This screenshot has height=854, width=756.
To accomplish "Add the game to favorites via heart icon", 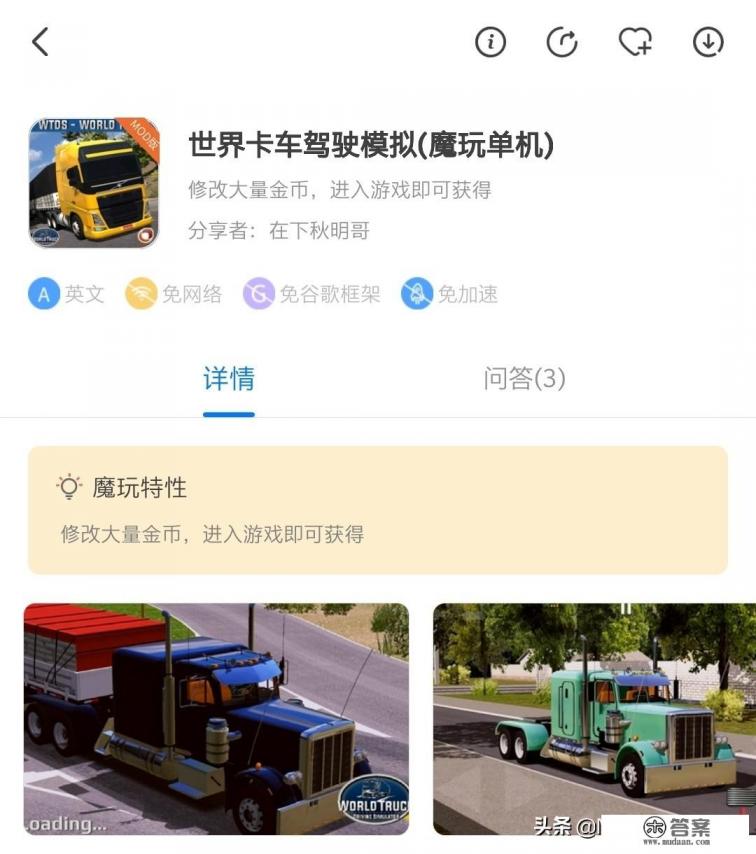I will [x=633, y=42].
